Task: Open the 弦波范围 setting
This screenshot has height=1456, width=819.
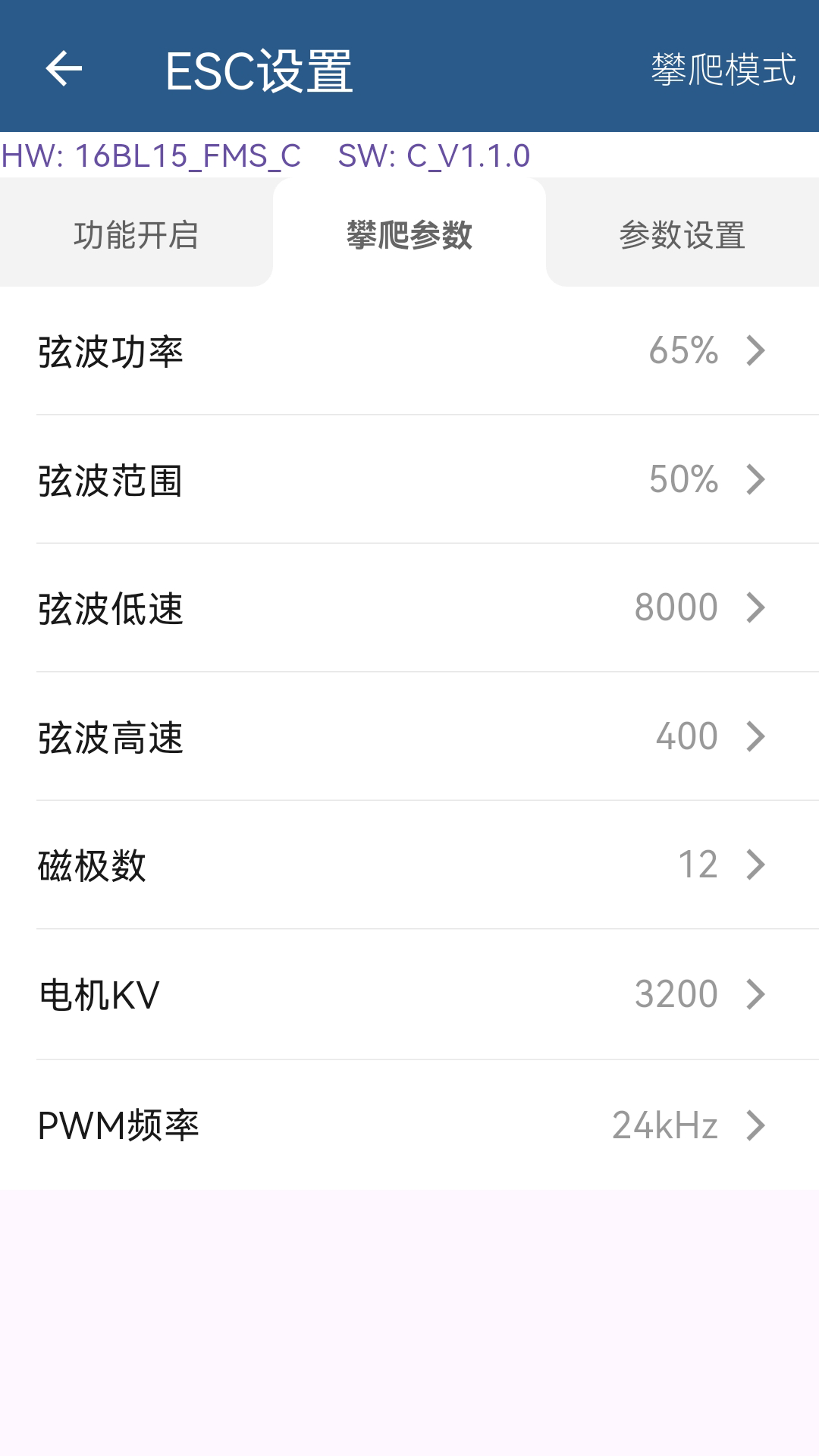Action: pos(409,479)
